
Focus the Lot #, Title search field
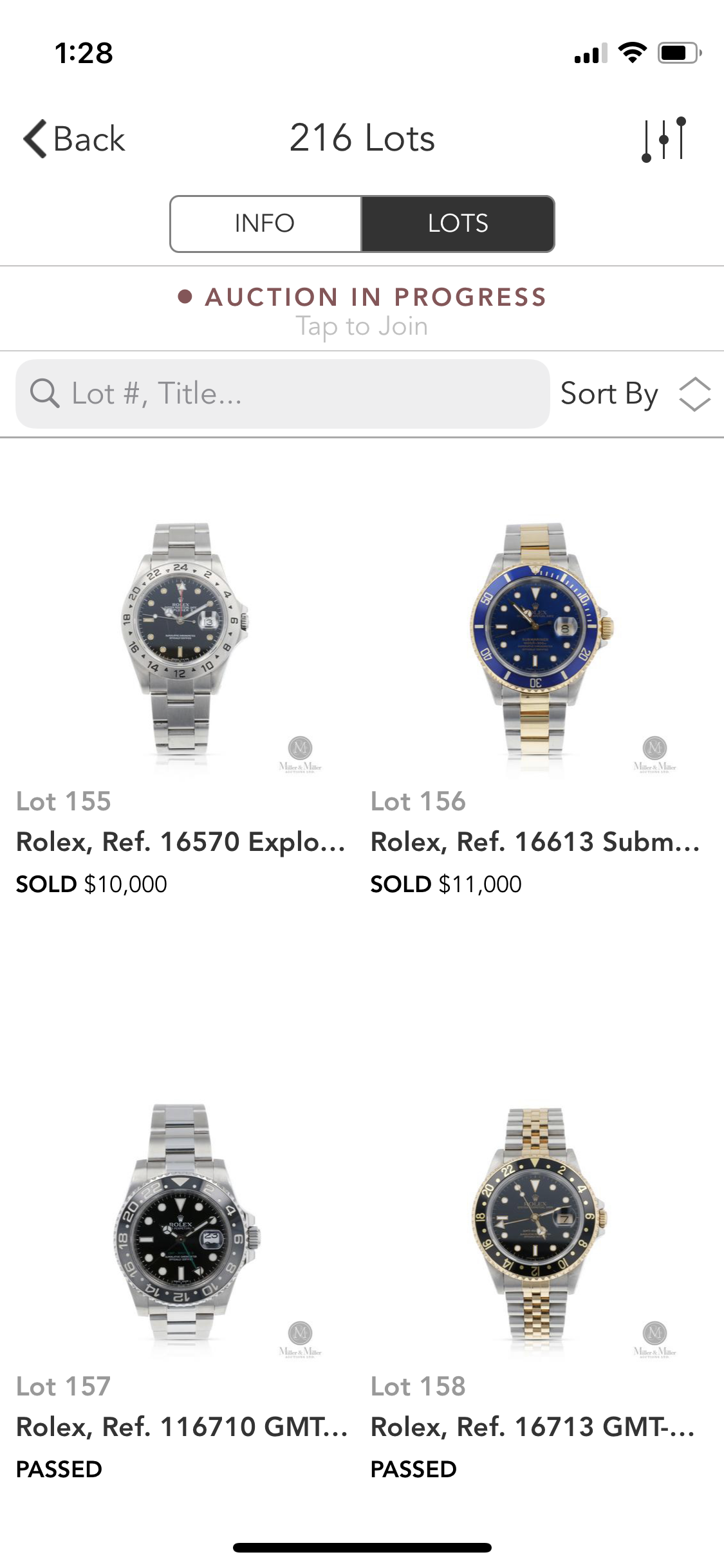[x=283, y=393]
